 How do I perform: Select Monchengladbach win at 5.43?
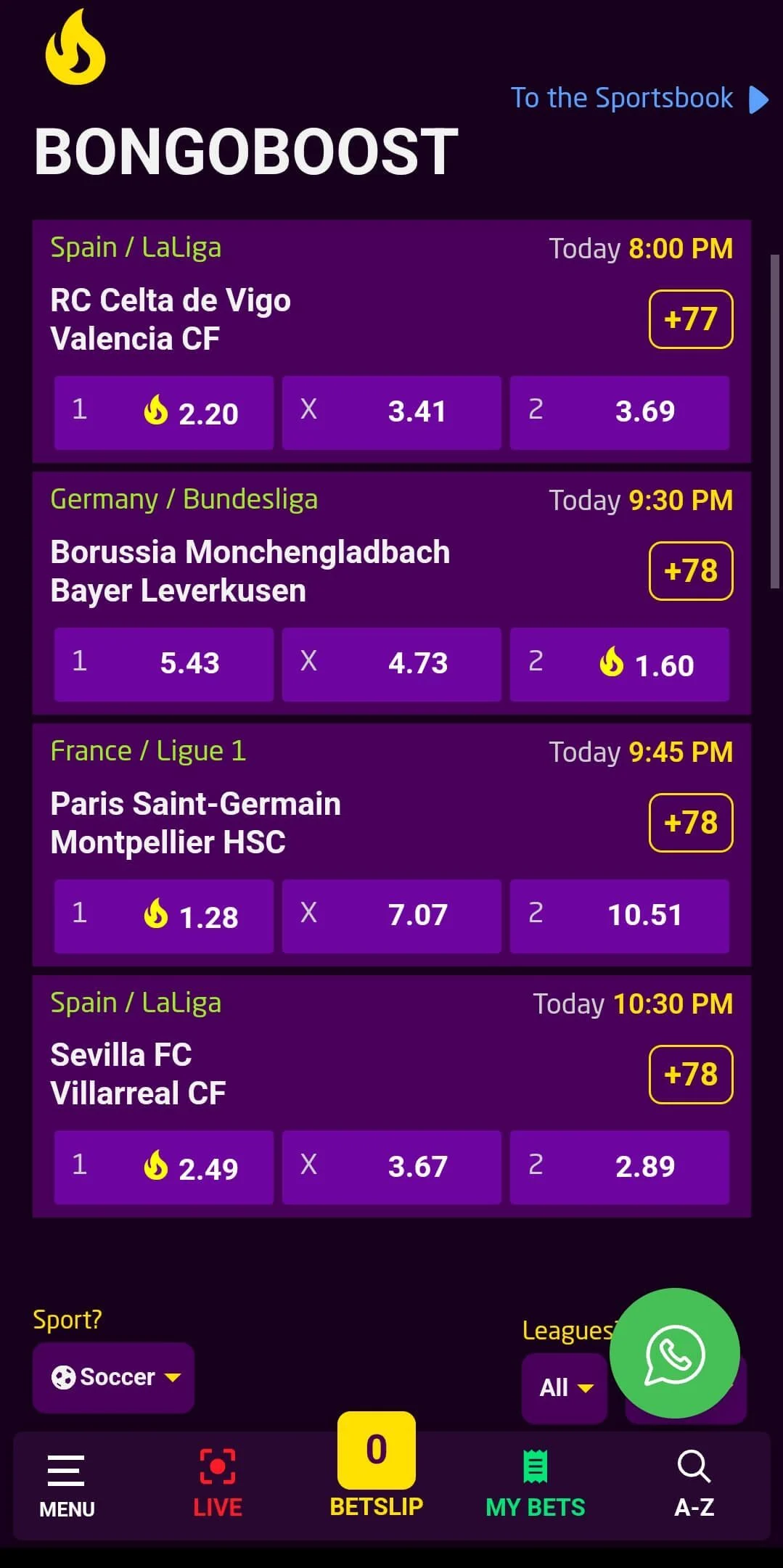click(163, 664)
